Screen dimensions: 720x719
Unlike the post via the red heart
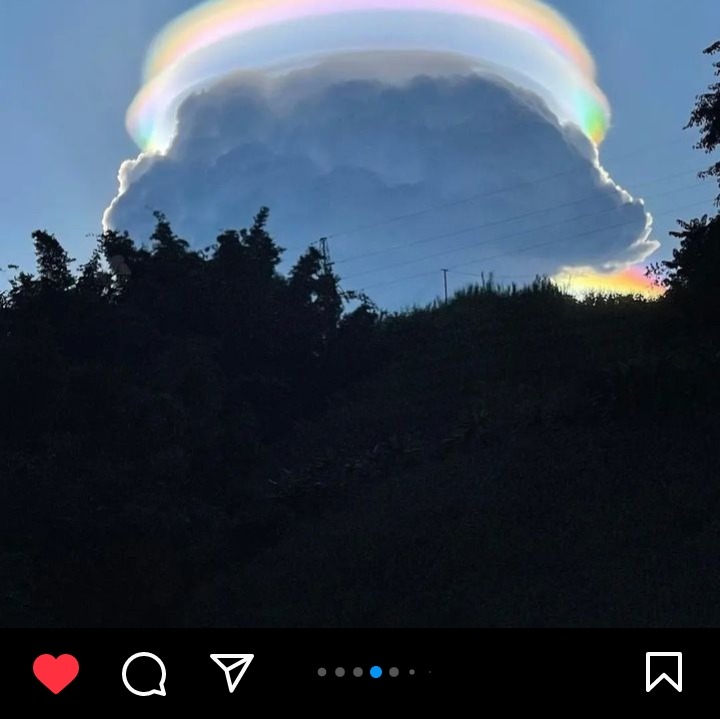click(56, 673)
